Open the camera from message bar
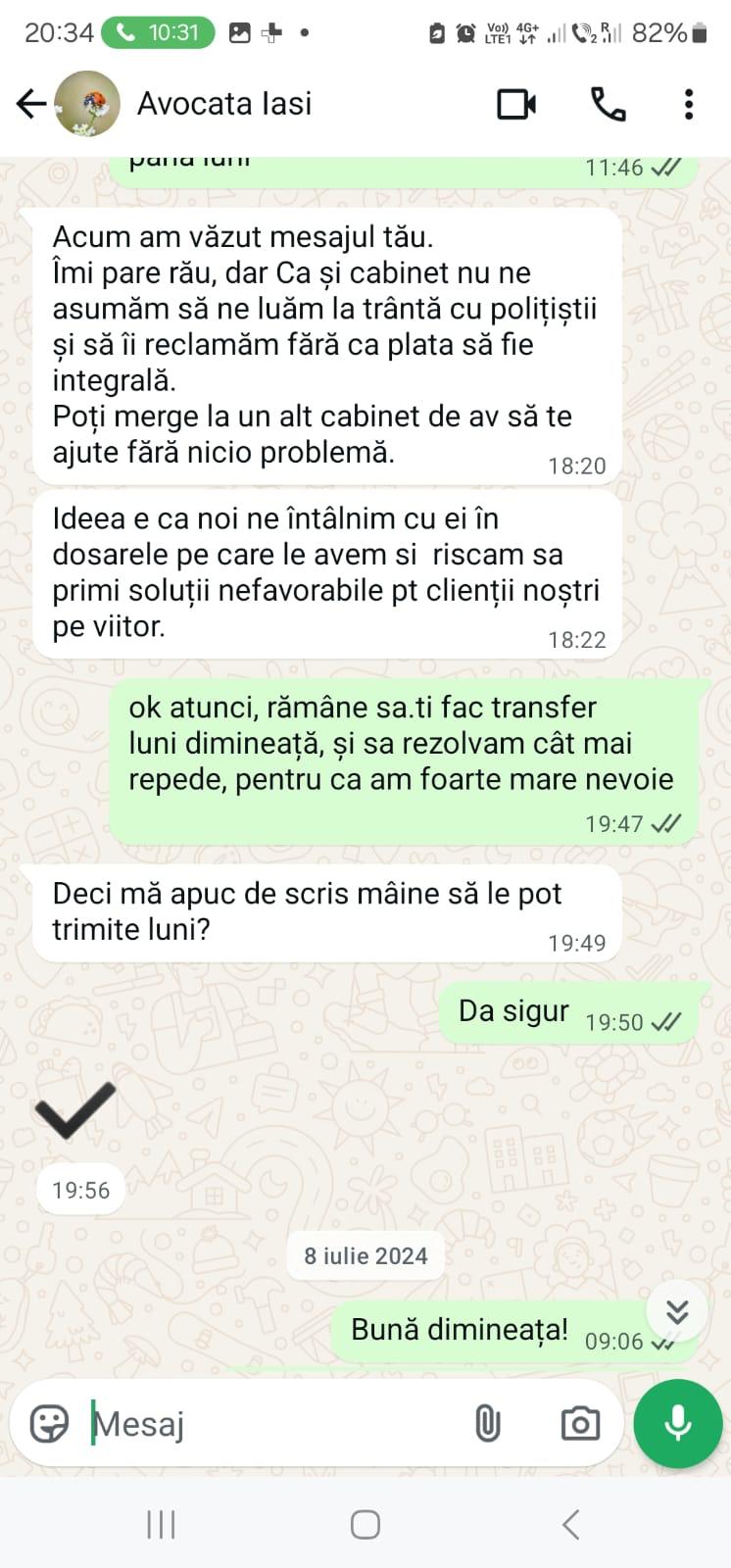731x1568 pixels. tap(580, 1424)
